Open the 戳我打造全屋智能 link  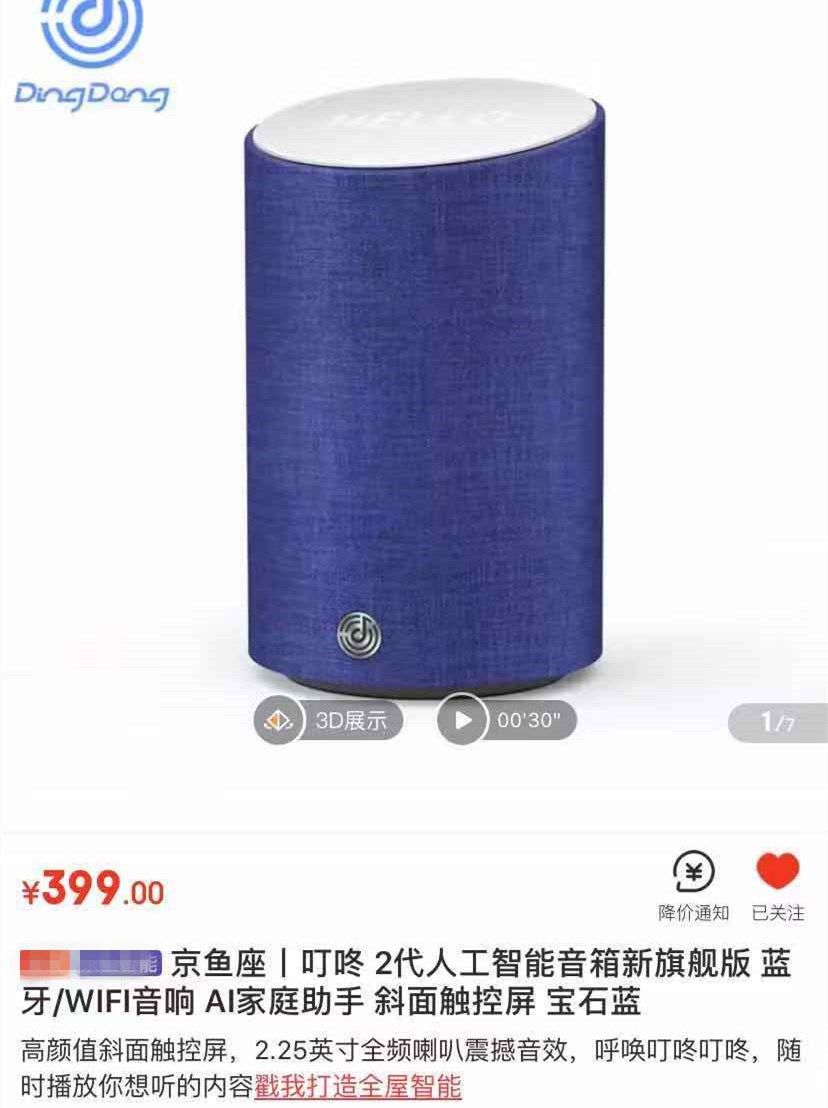coord(358,1086)
